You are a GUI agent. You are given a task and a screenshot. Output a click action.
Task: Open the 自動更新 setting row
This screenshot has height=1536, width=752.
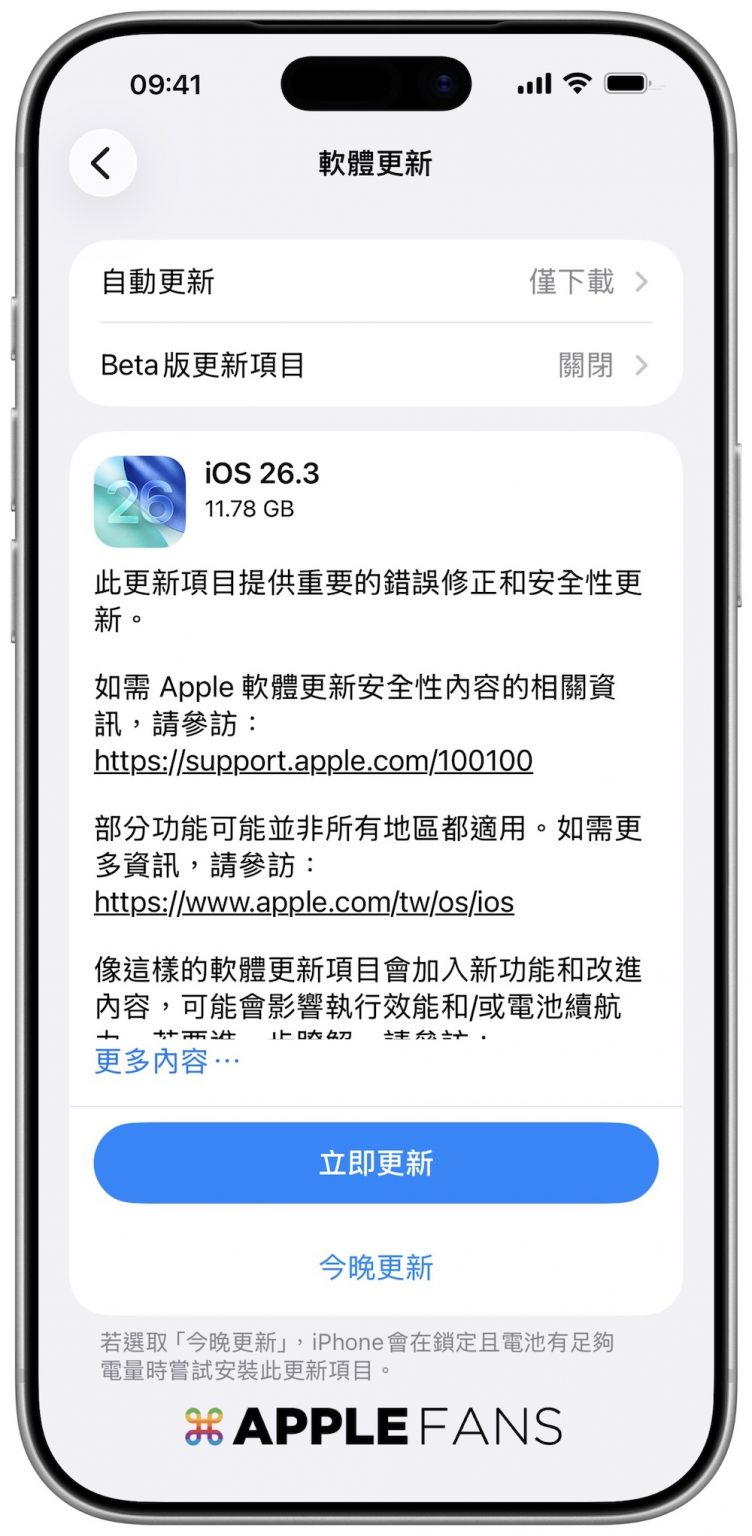click(x=375, y=282)
